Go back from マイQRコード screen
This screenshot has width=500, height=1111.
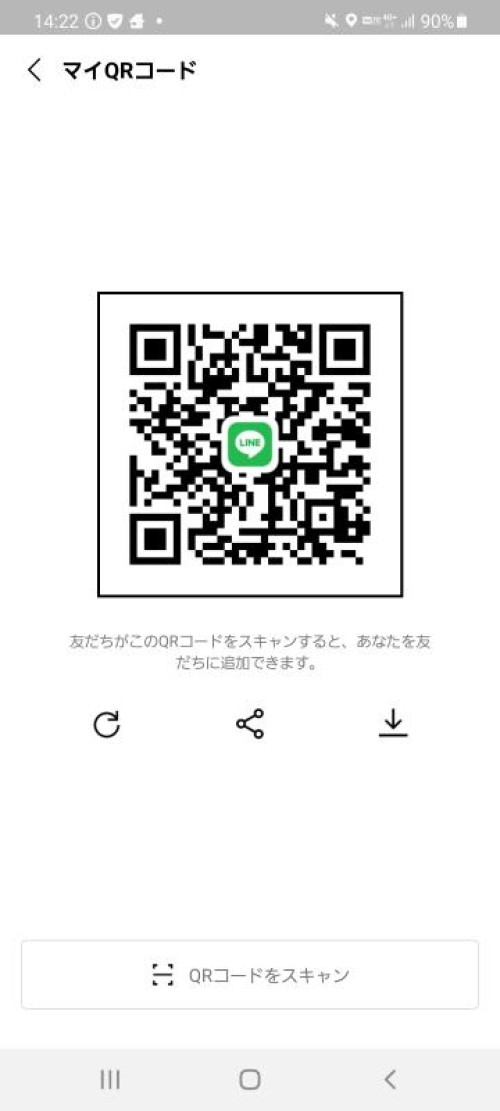pyautogui.click(x=34, y=70)
